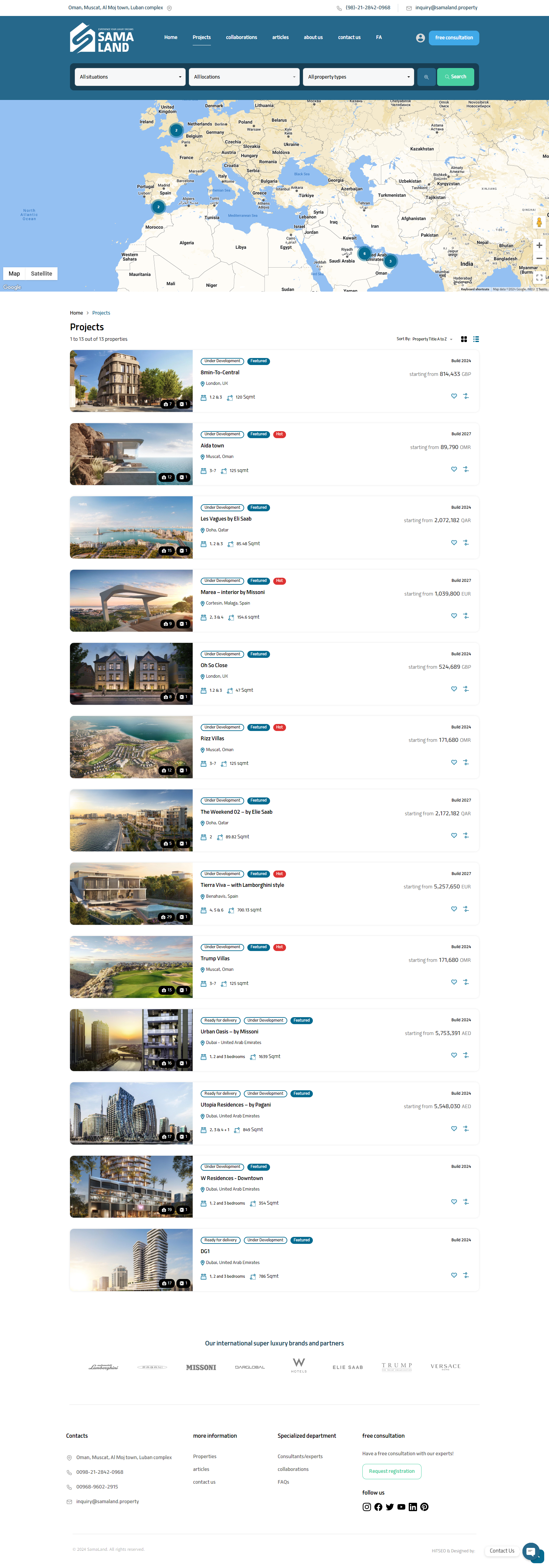Open the Instagram social icon
549x1568 pixels.
[x=367, y=1507]
